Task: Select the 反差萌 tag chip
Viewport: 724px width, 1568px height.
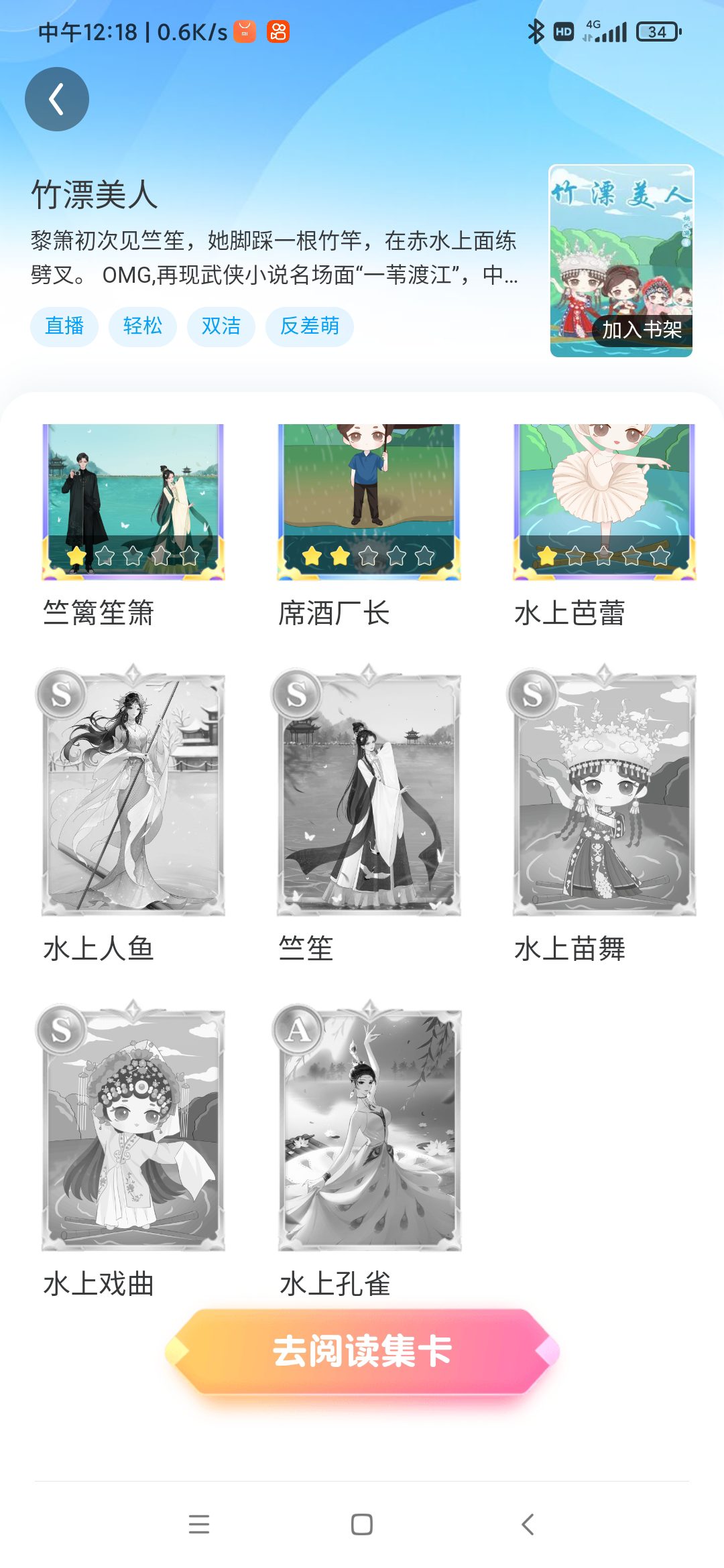Action: coord(310,326)
